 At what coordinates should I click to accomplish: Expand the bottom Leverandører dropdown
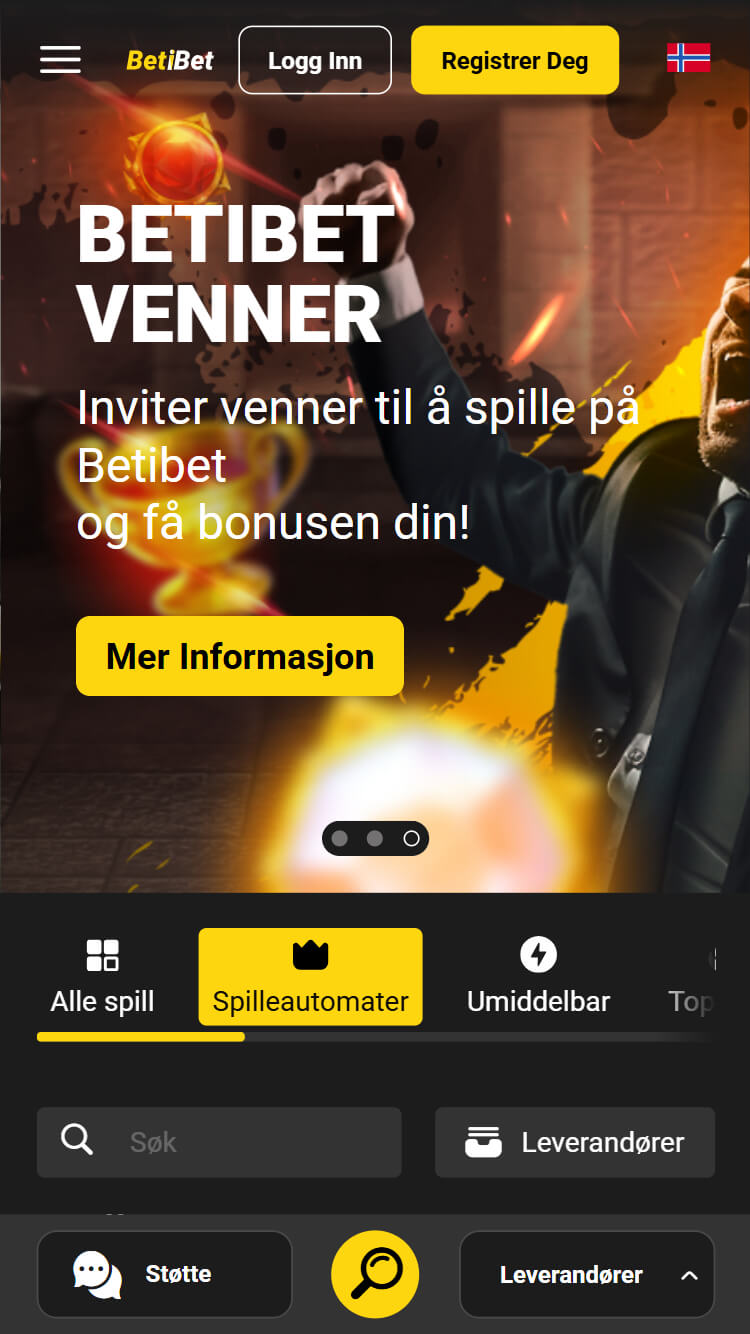[587, 1274]
